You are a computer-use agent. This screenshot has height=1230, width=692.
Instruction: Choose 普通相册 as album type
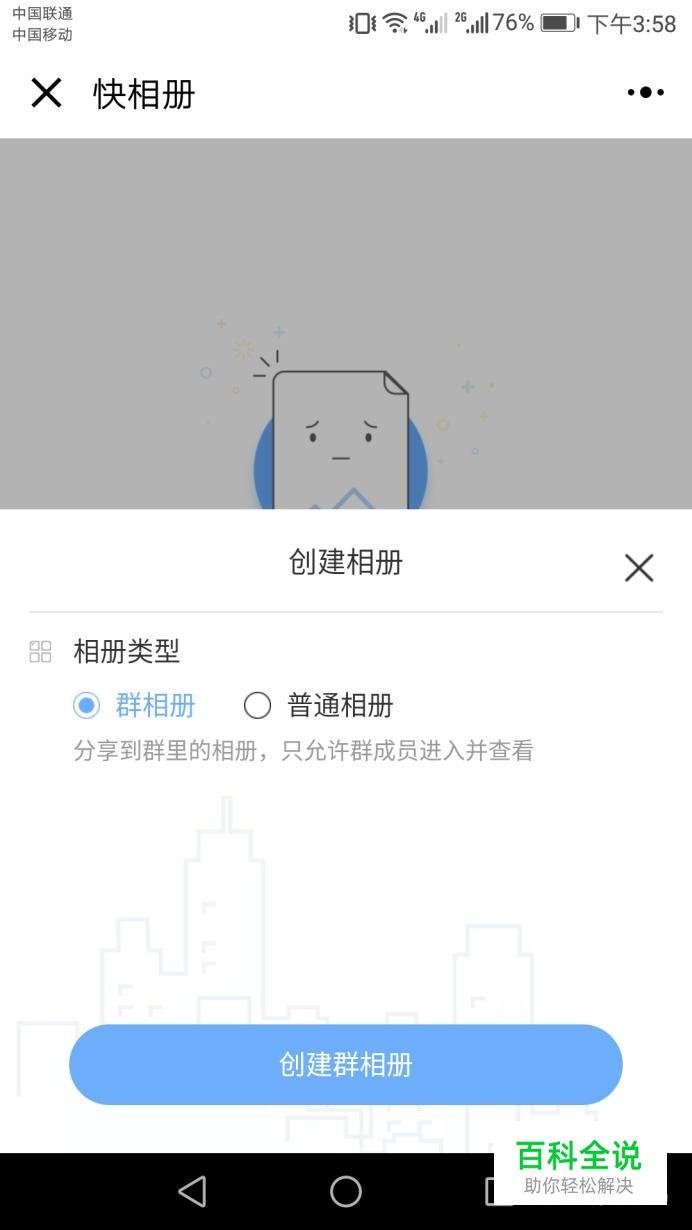(258, 706)
